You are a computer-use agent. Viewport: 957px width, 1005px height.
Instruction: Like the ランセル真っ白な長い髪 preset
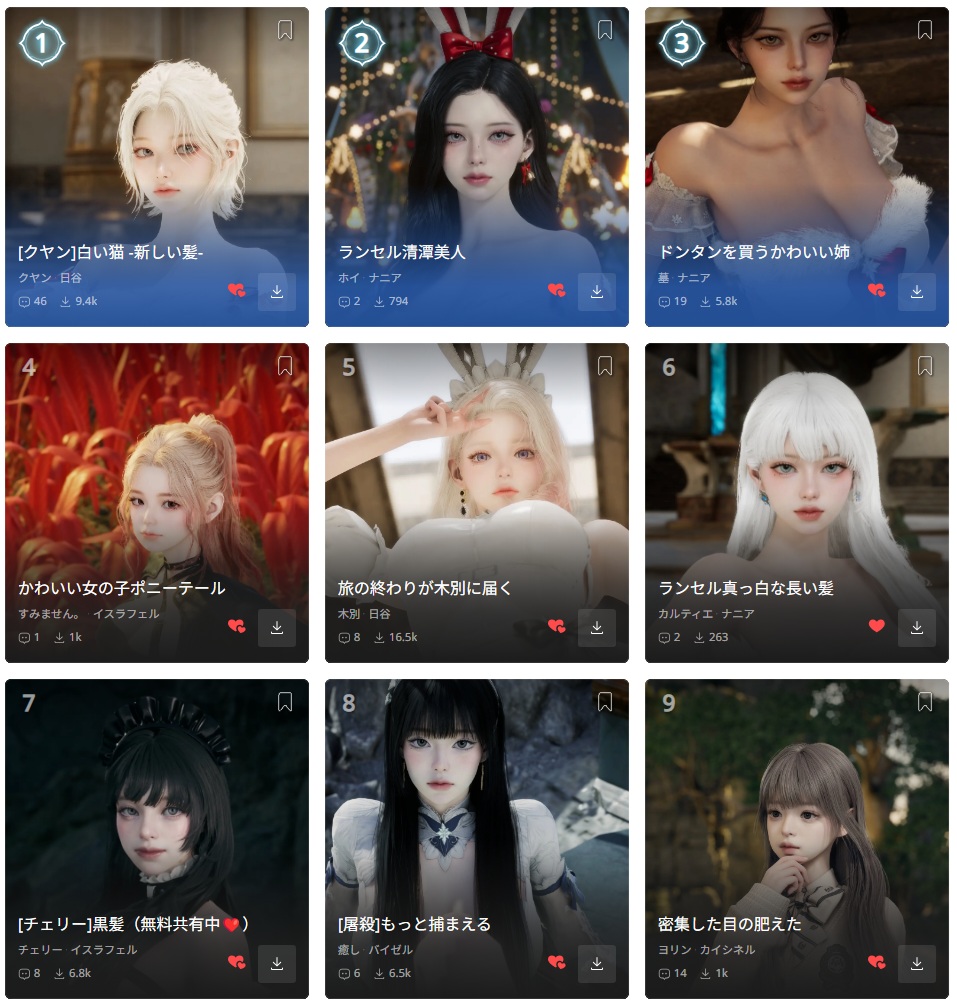(x=877, y=627)
